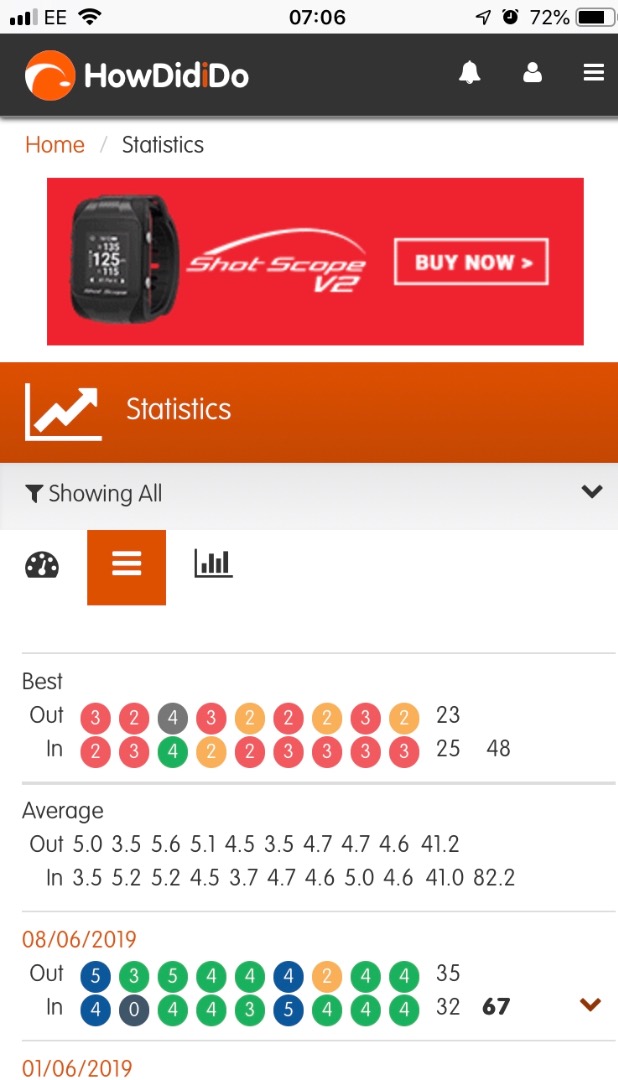
Task: Open the user account icon
Action: click(x=532, y=73)
